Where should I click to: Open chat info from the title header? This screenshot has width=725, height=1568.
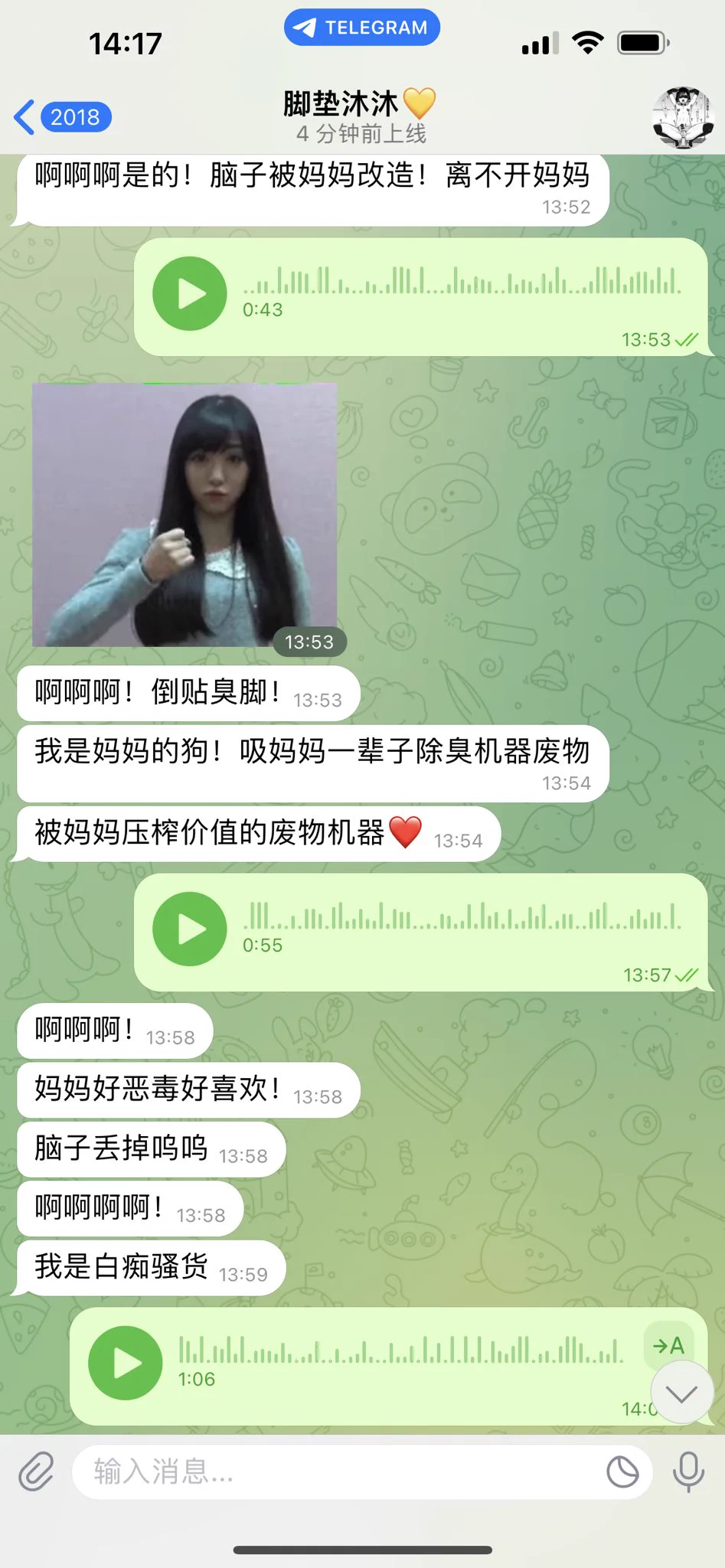pos(360,116)
